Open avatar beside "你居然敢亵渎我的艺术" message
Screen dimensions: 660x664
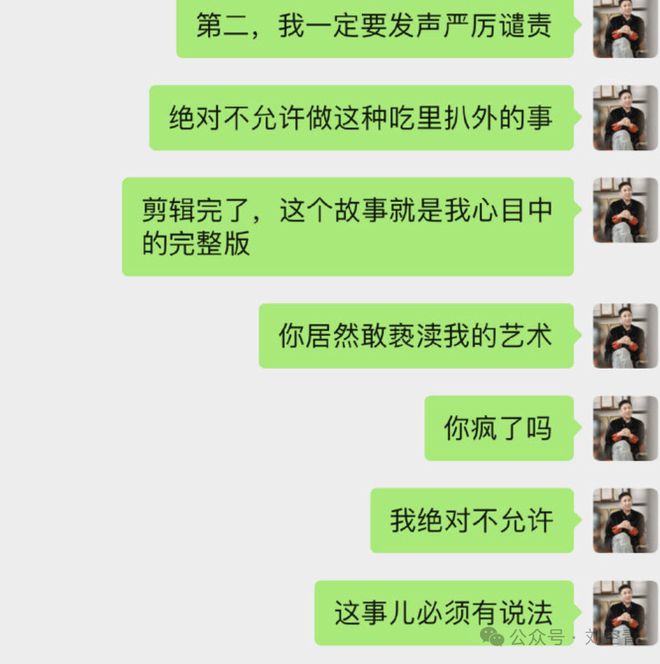coord(625,336)
